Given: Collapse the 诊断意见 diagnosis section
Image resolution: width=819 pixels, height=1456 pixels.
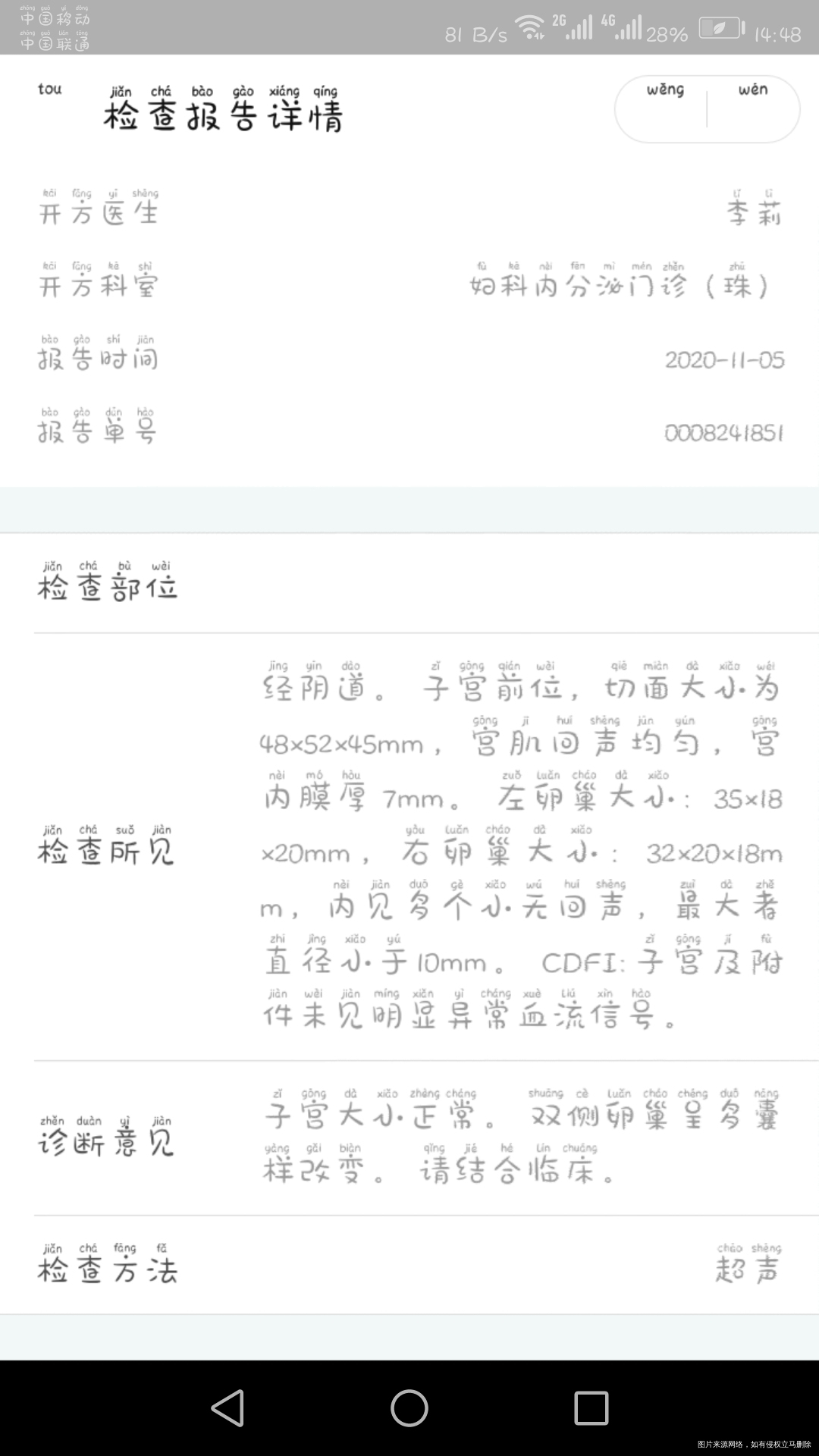Looking at the screenshot, I should click(106, 1144).
